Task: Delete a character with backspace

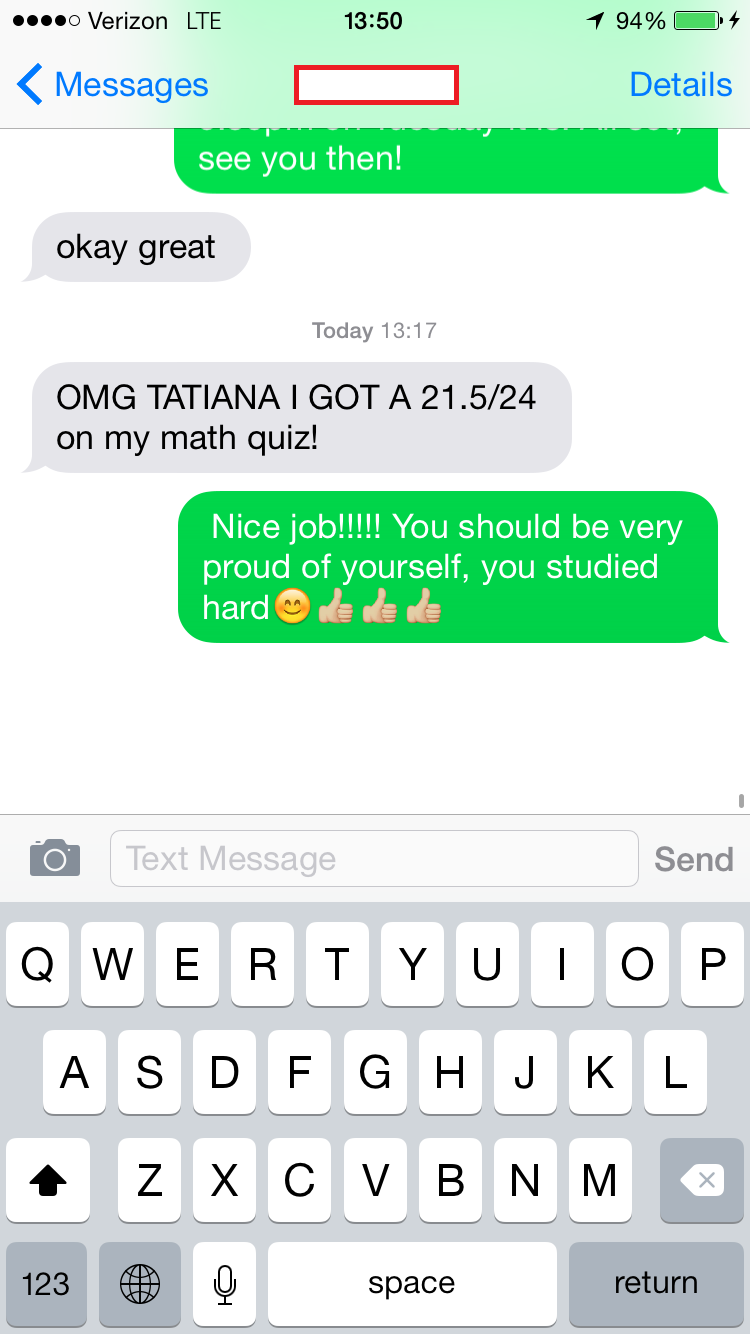Action: click(702, 1181)
